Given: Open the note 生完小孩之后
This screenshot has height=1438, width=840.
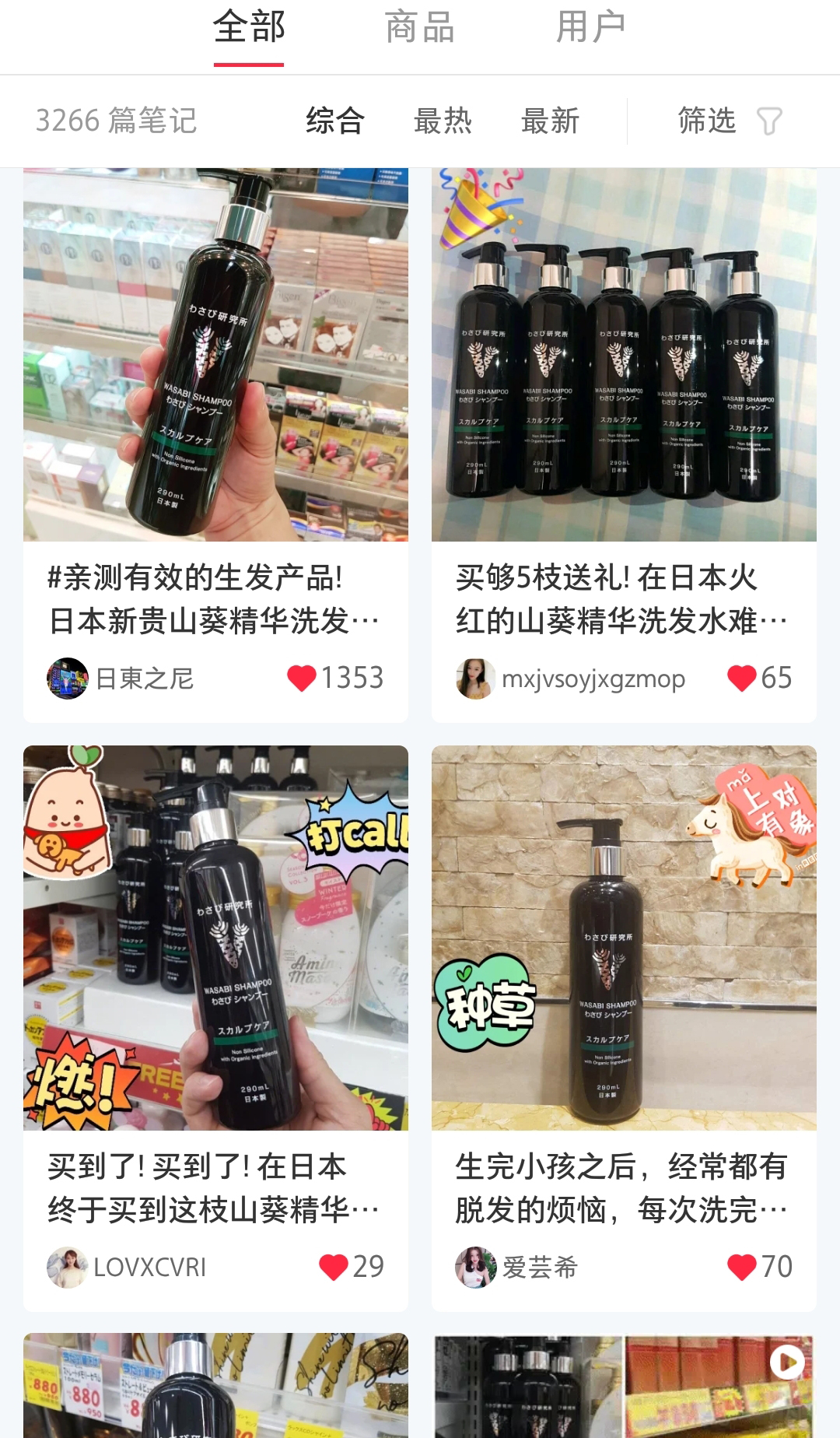Looking at the screenshot, I should 624,1187.
